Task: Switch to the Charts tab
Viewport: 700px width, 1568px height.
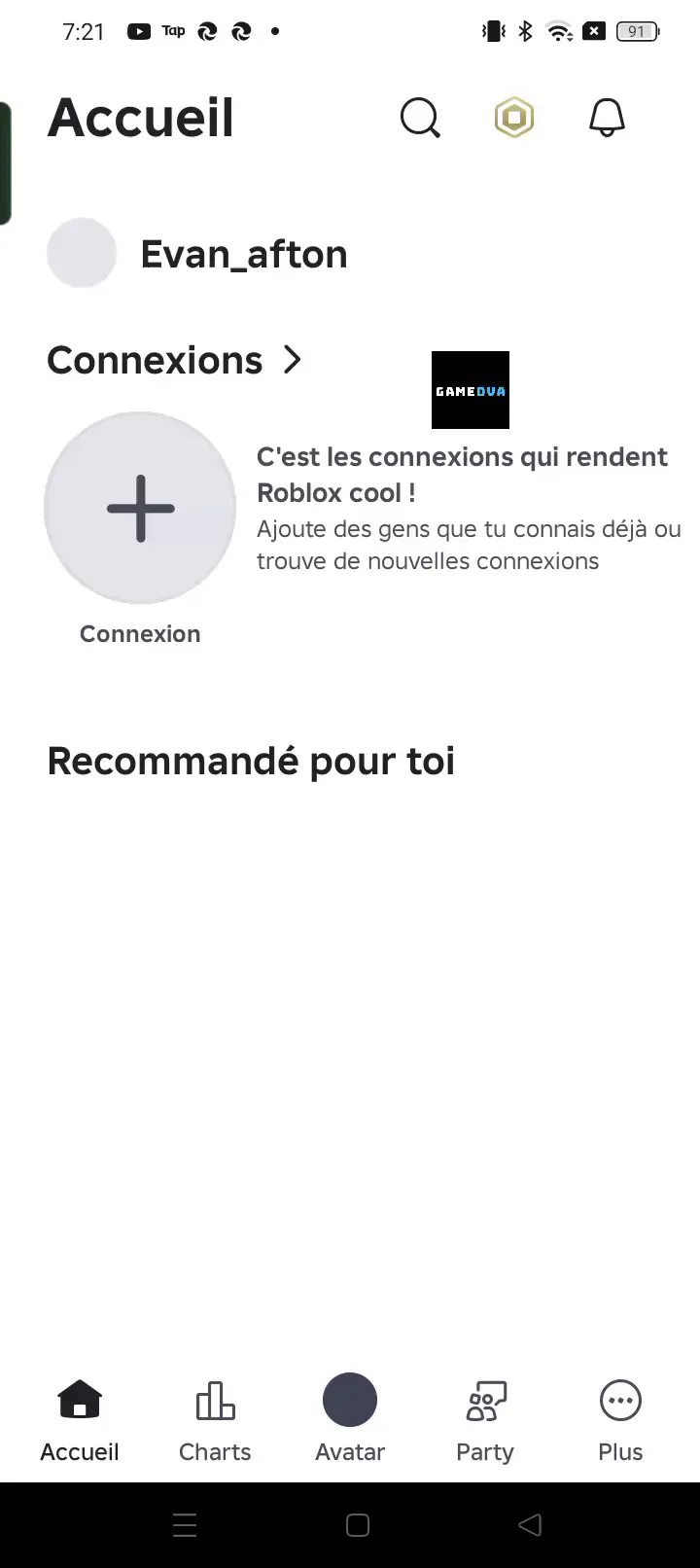Action: [x=215, y=1418]
